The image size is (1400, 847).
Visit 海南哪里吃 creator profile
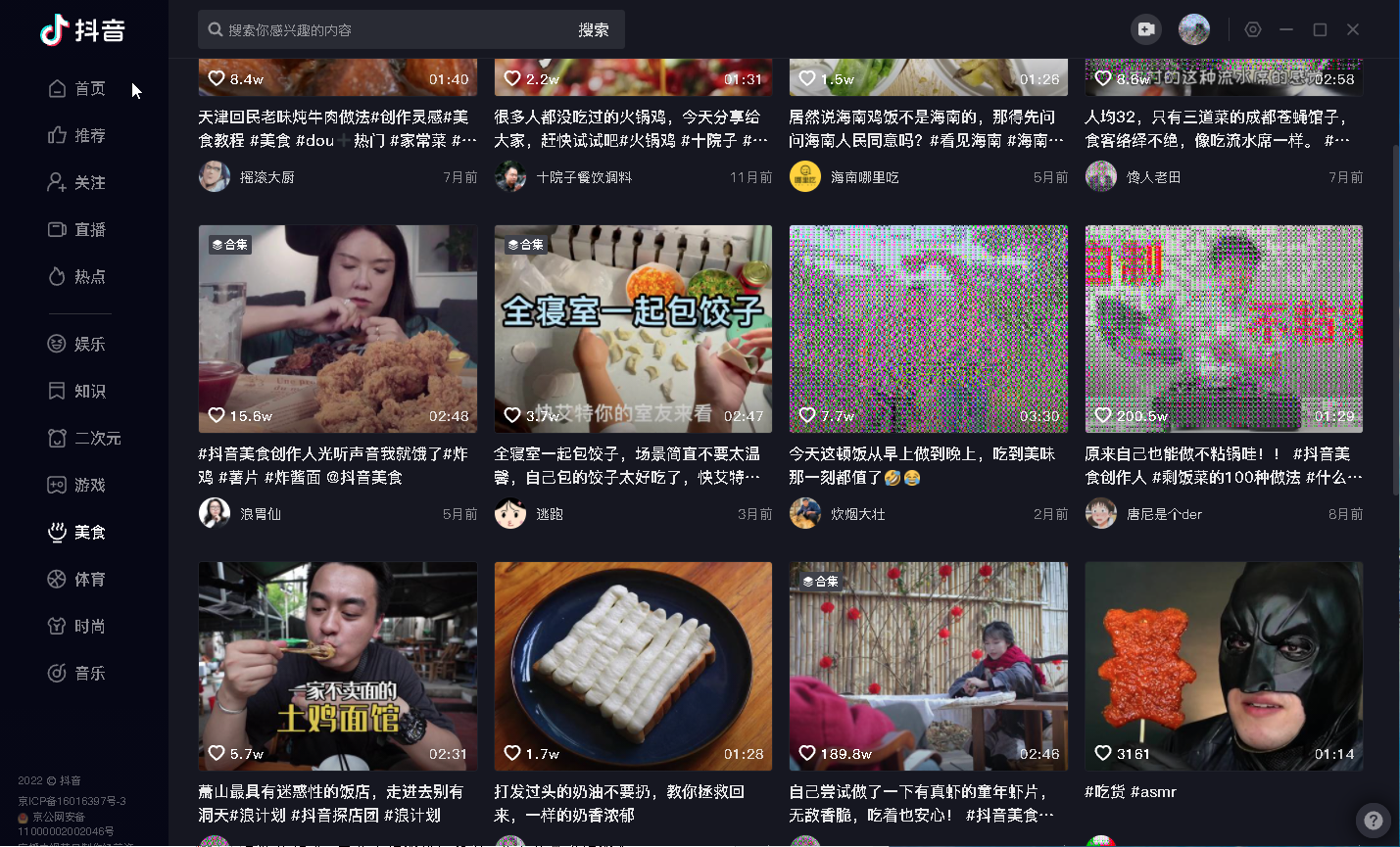[864, 177]
